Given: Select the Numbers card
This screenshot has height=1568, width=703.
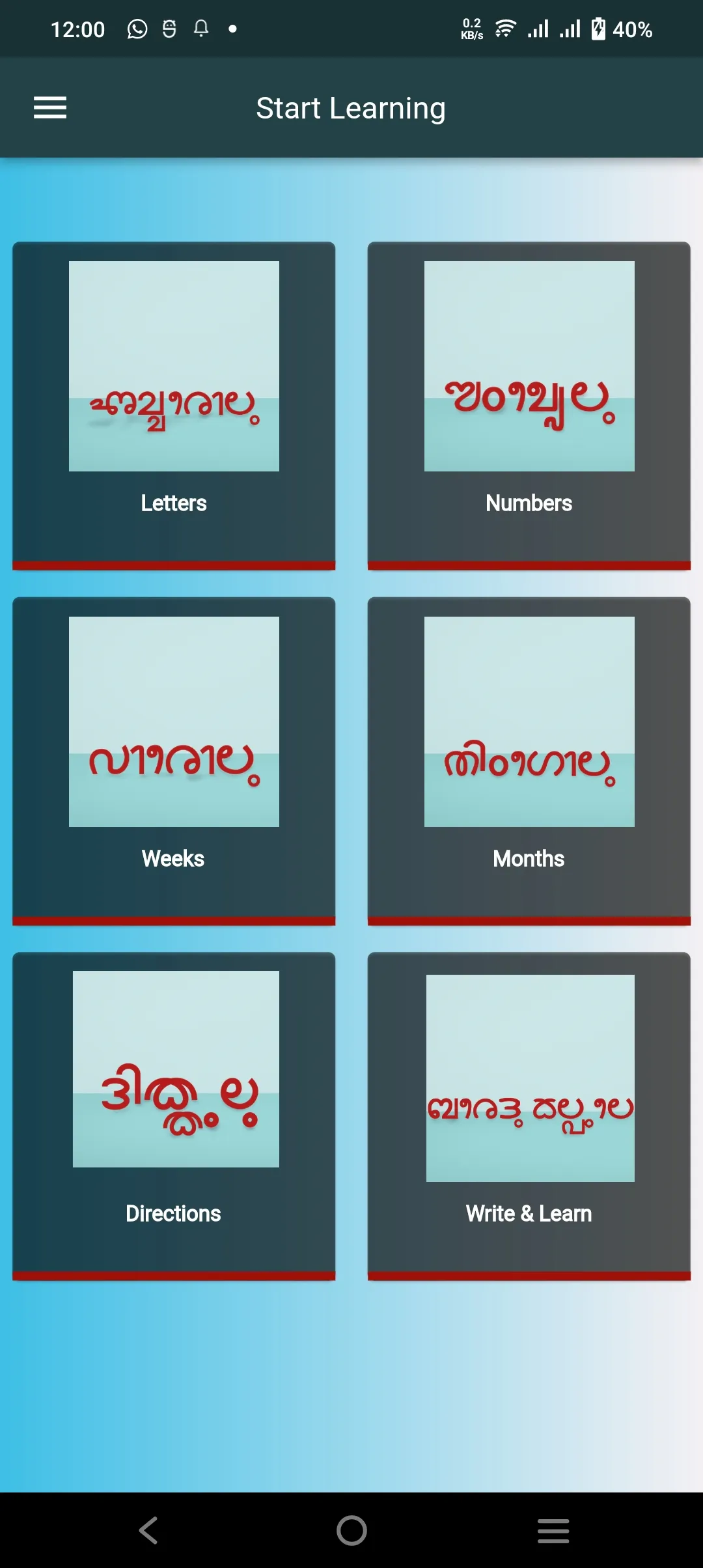Looking at the screenshot, I should click(529, 405).
